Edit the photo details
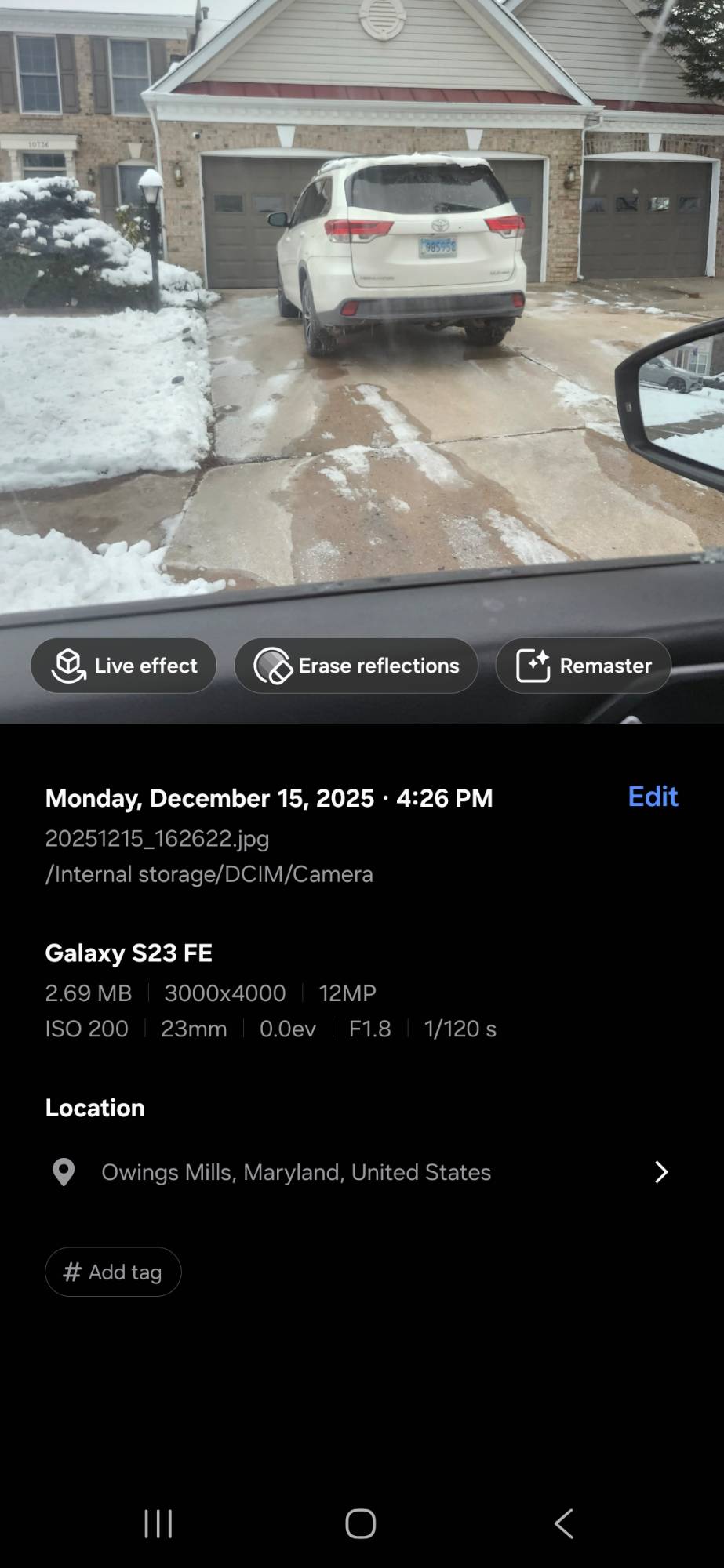 tap(652, 797)
